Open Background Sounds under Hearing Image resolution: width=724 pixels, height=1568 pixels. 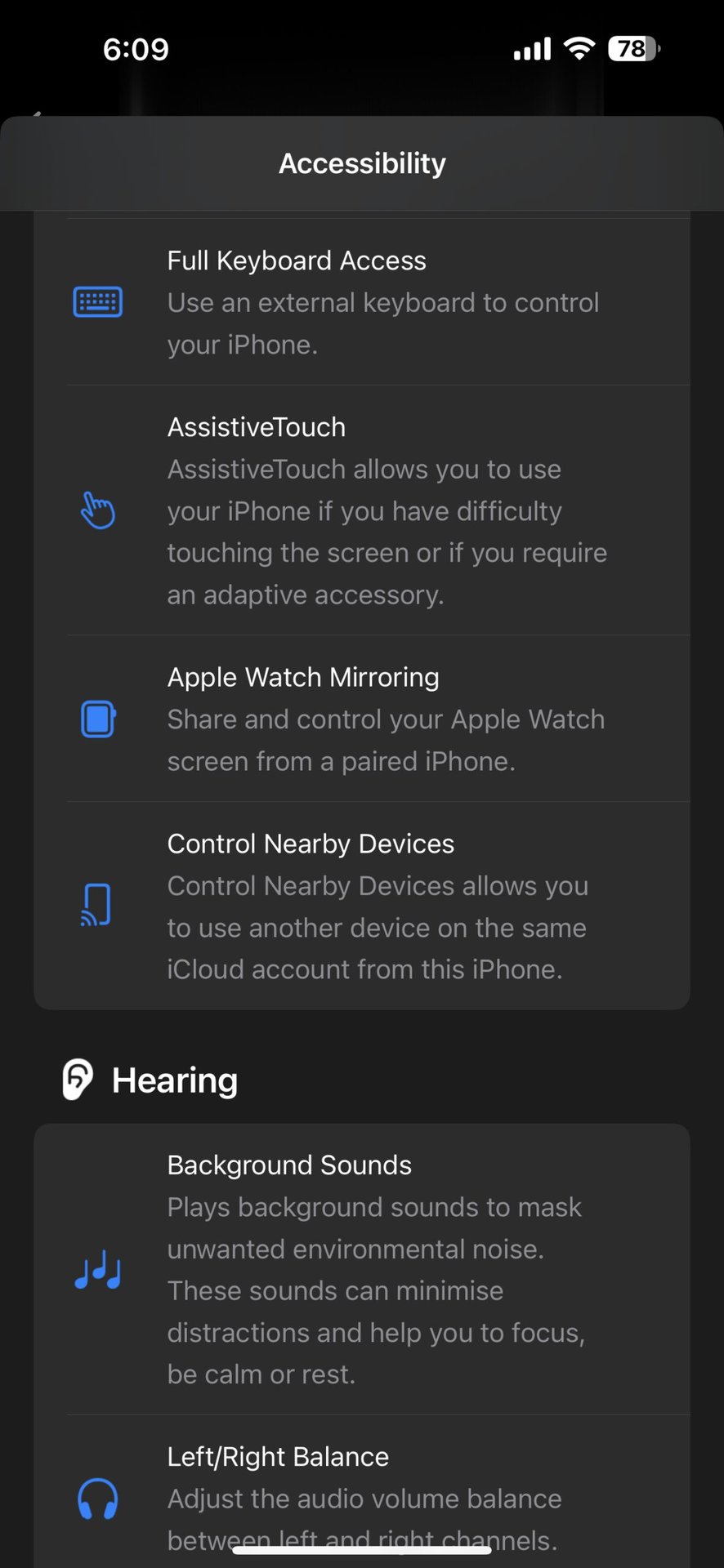pyautogui.click(x=362, y=1268)
